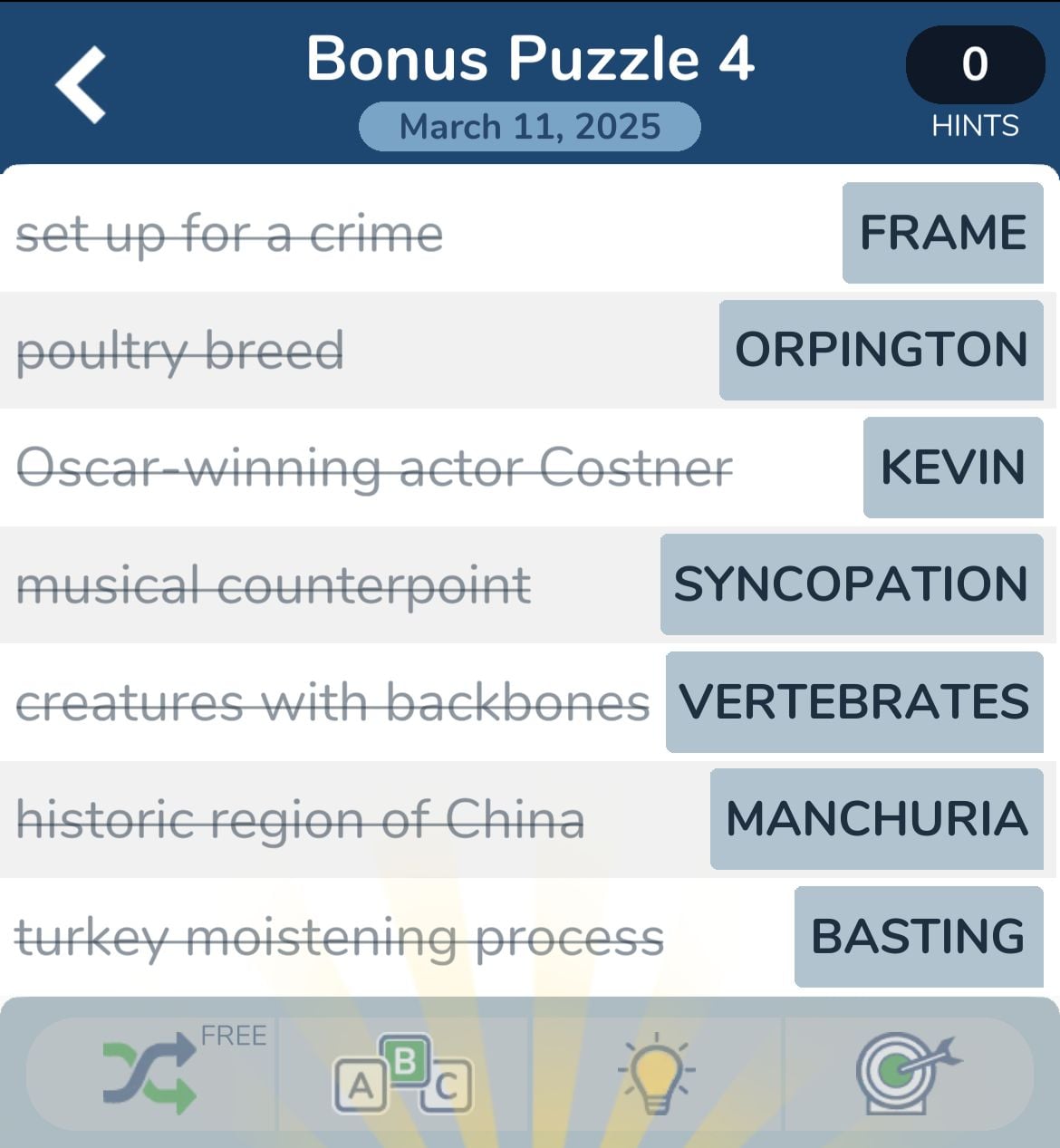Go back using the header arrow
Screen dimensions: 1060x1148
click(x=82, y=84)
